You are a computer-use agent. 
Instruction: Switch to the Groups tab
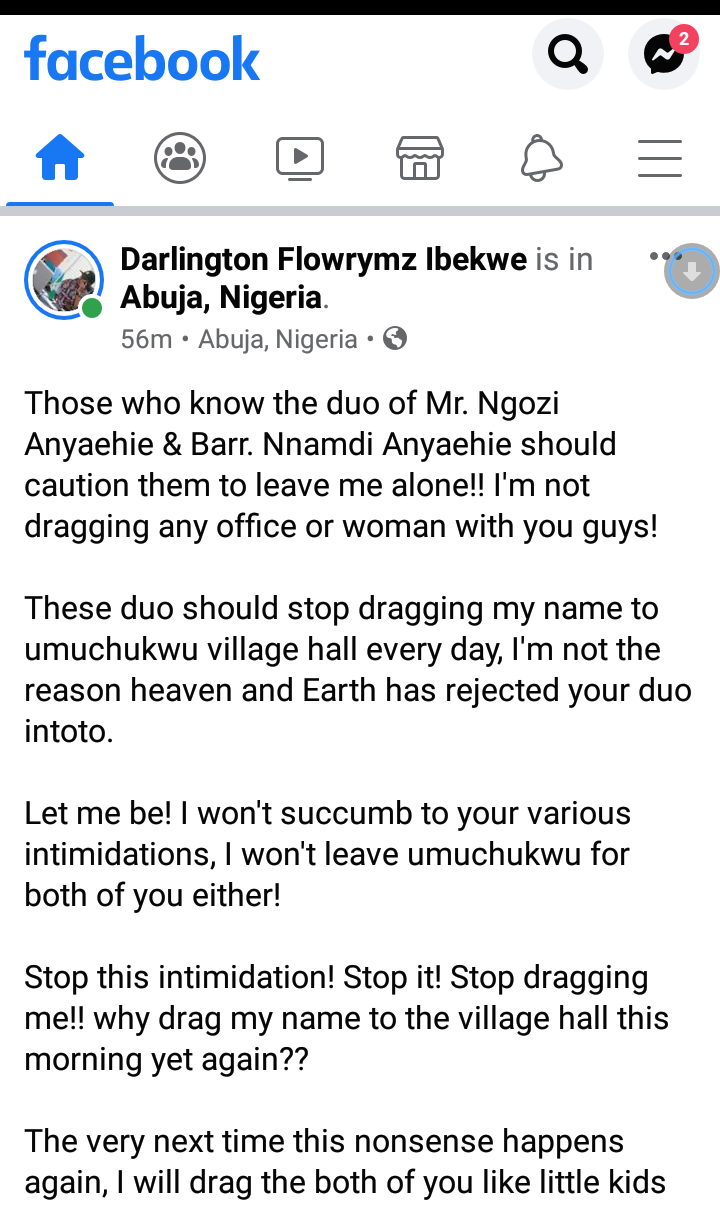click(x=180, y=158)
